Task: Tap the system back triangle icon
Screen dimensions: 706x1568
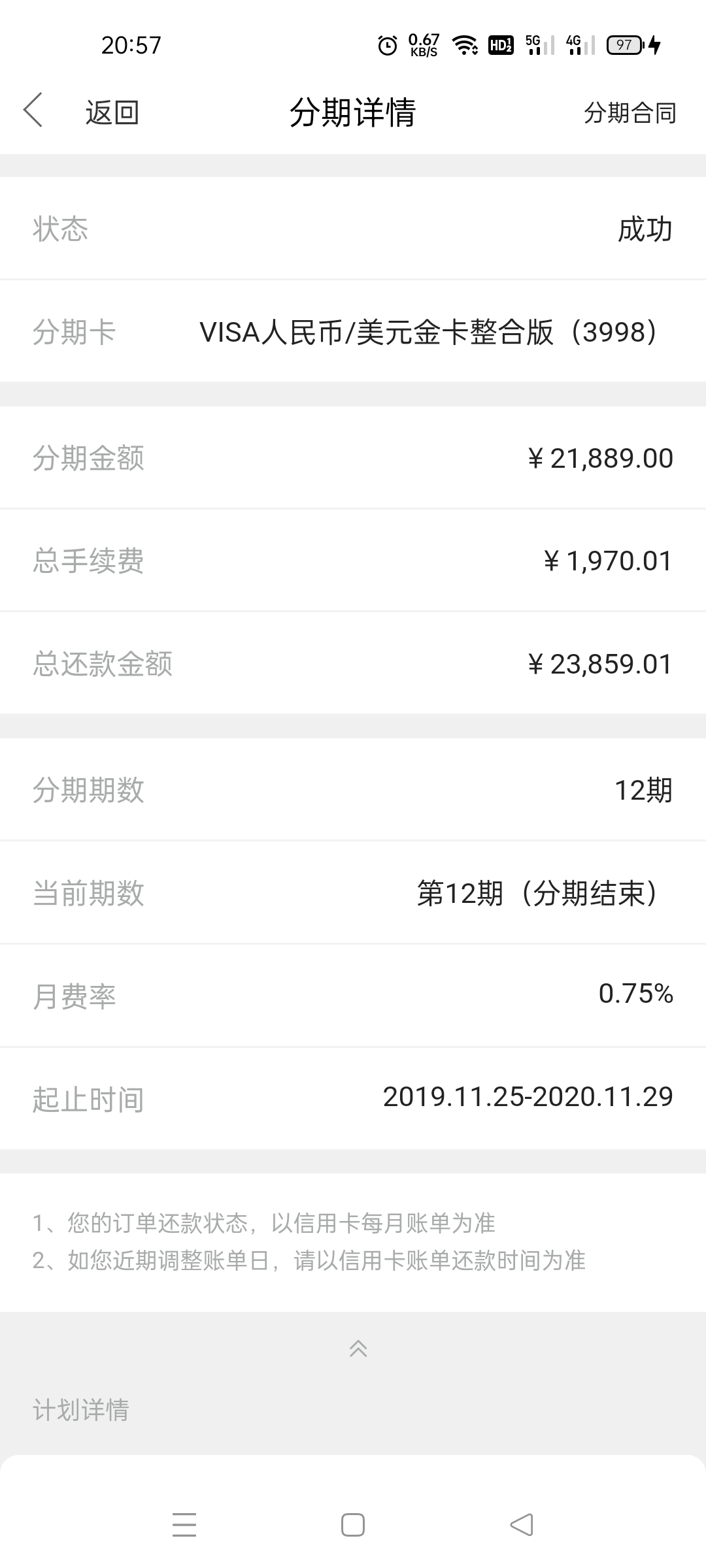Action: (x=520, y=1526)
